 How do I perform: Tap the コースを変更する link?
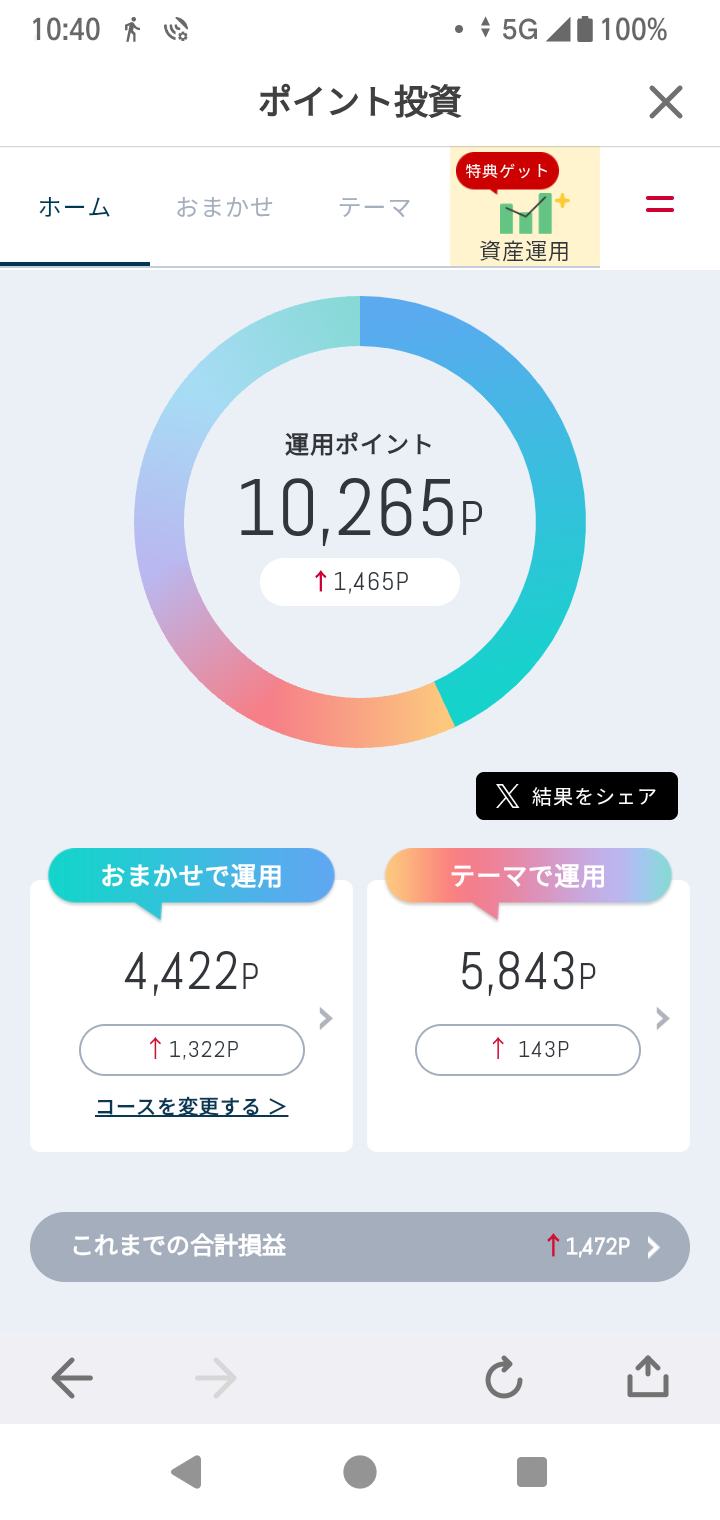tap(191, 1107)
